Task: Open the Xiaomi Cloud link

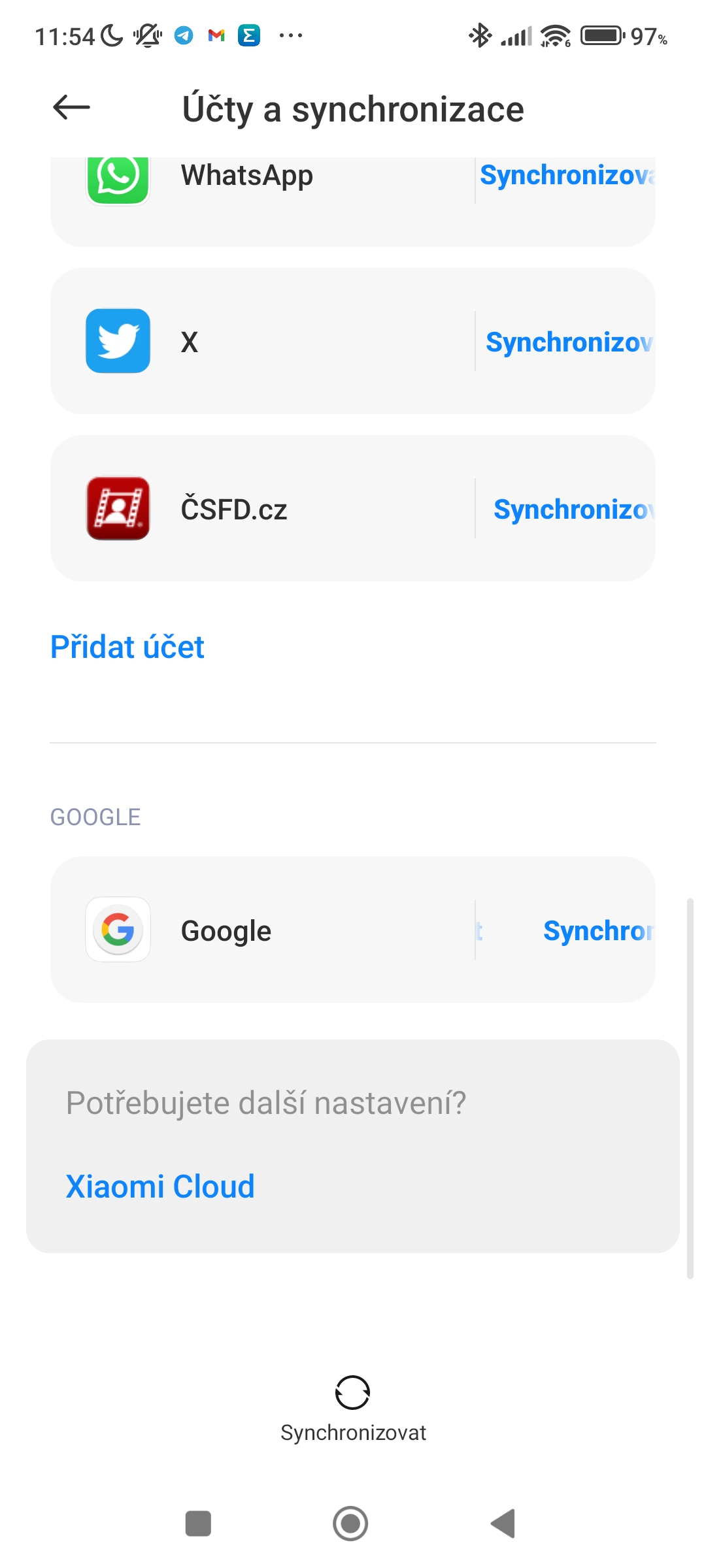Action: pos(160,1186)
